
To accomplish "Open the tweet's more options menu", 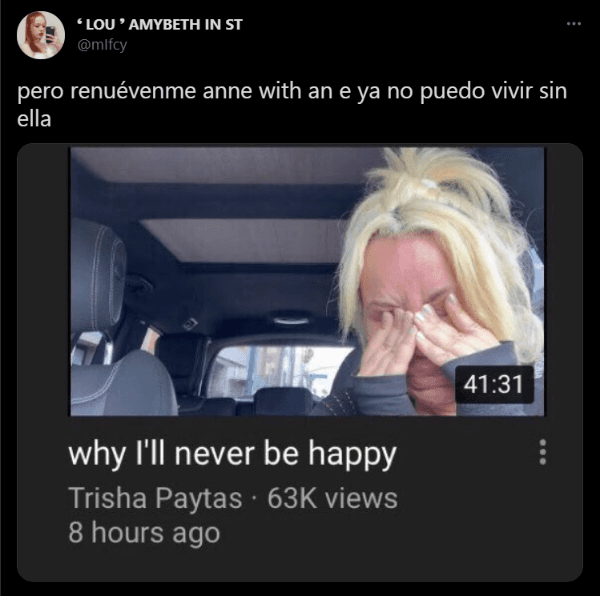I will 573,23.
